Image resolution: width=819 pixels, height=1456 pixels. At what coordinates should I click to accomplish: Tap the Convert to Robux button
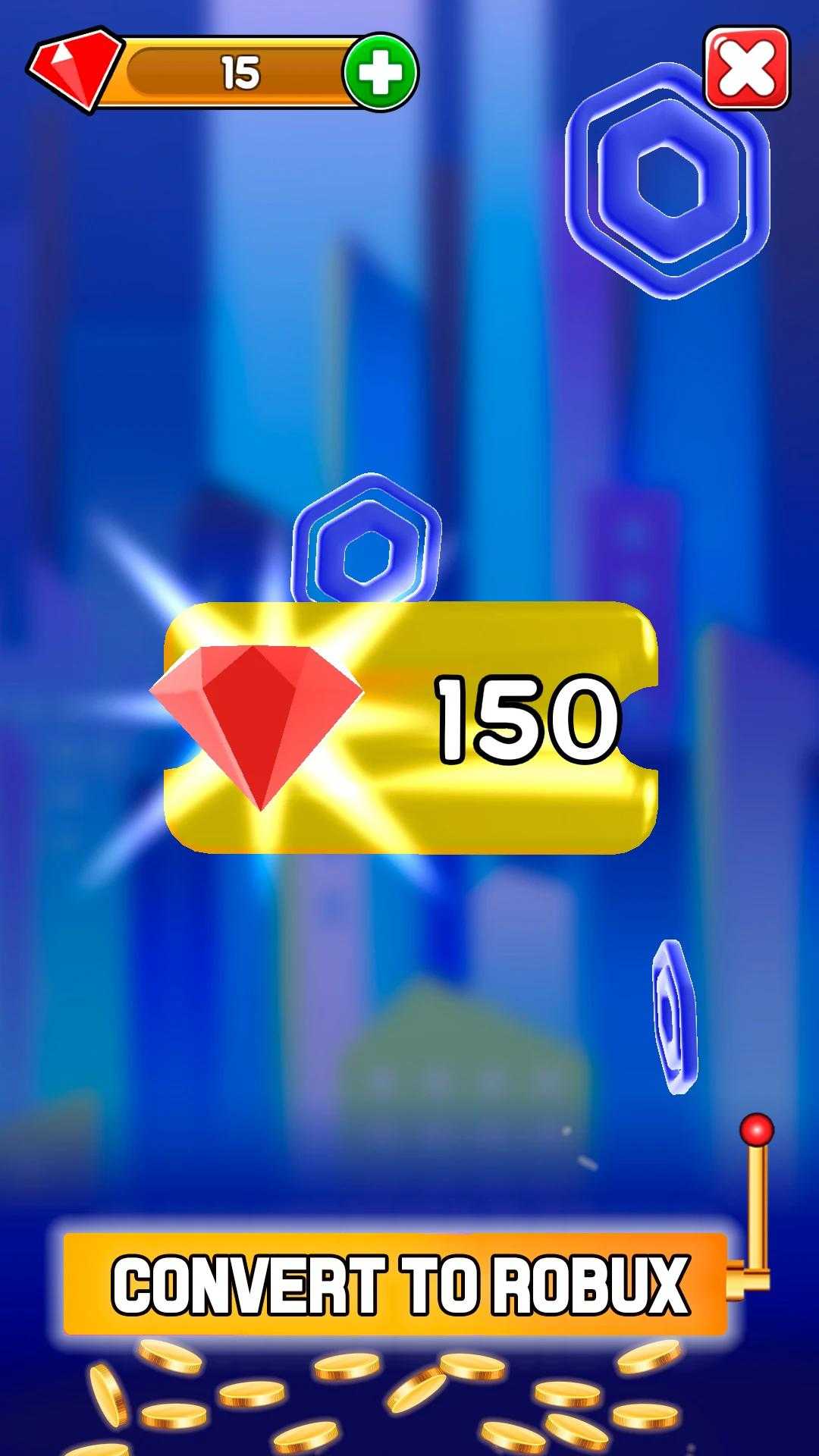point(396,1284)
